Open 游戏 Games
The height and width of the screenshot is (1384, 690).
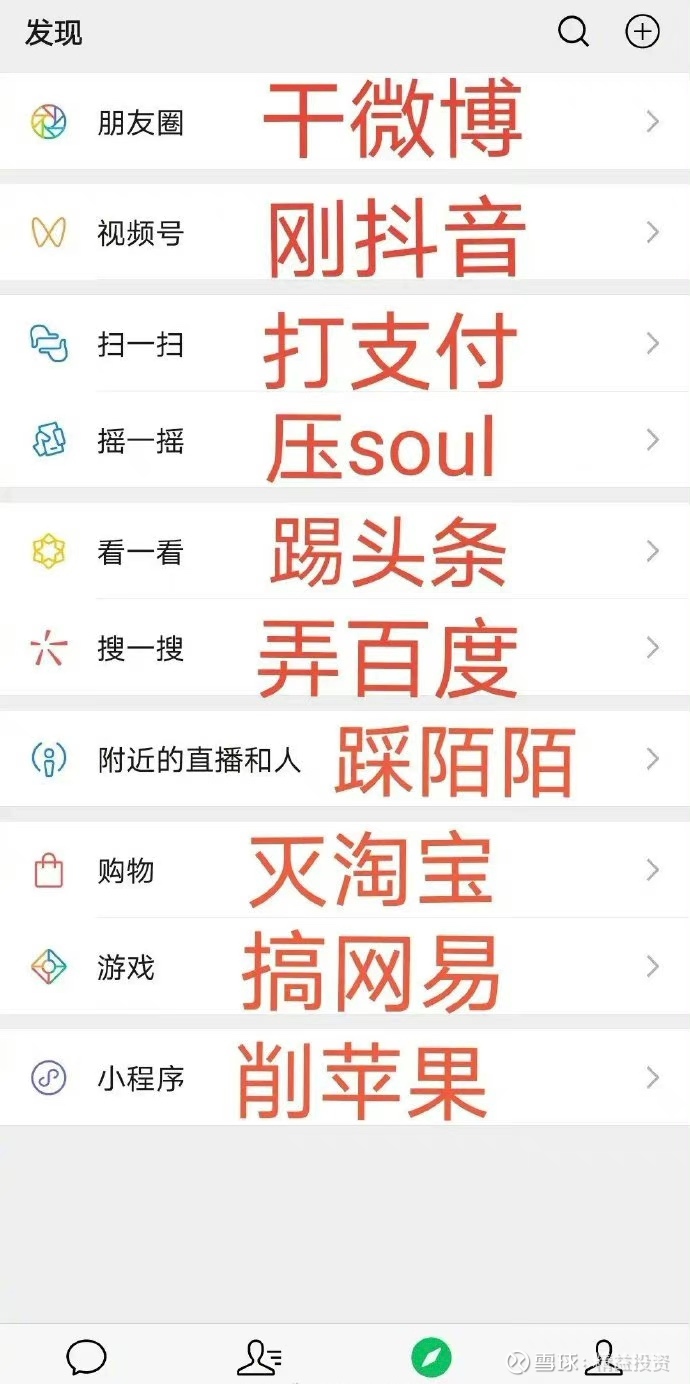click(x=125, y=967)
